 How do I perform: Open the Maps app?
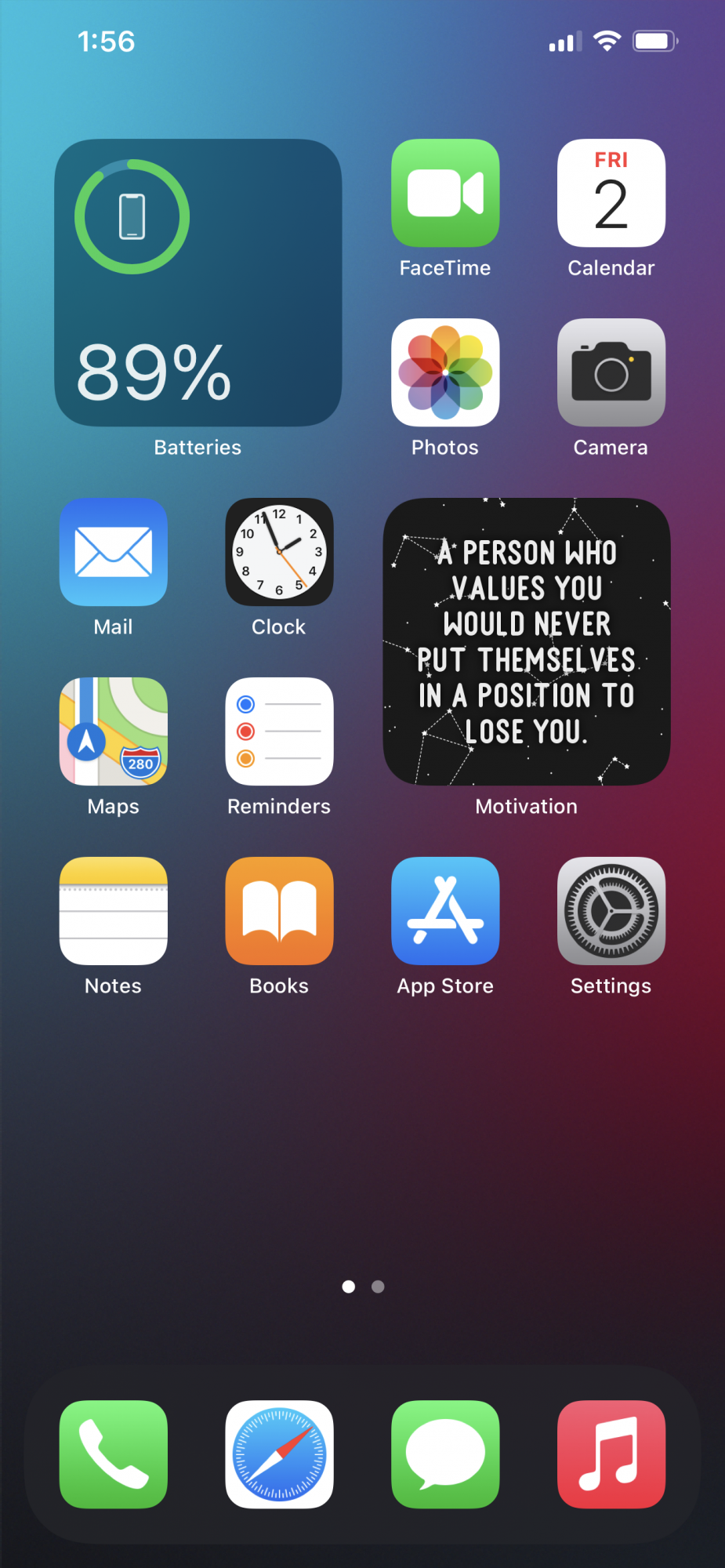[x=114, y=731]
